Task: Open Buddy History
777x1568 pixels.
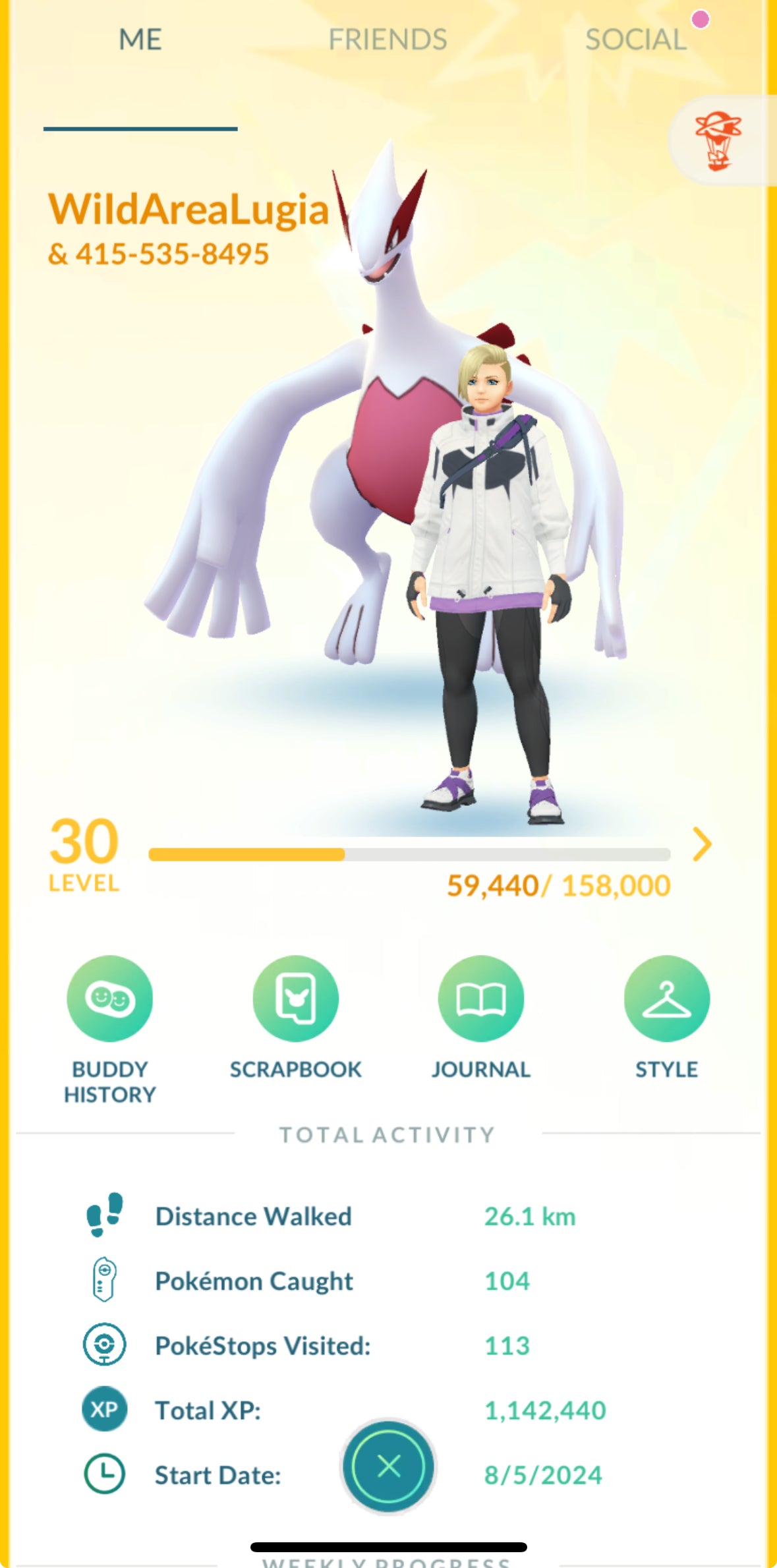Action: click(x=109, y=999)
